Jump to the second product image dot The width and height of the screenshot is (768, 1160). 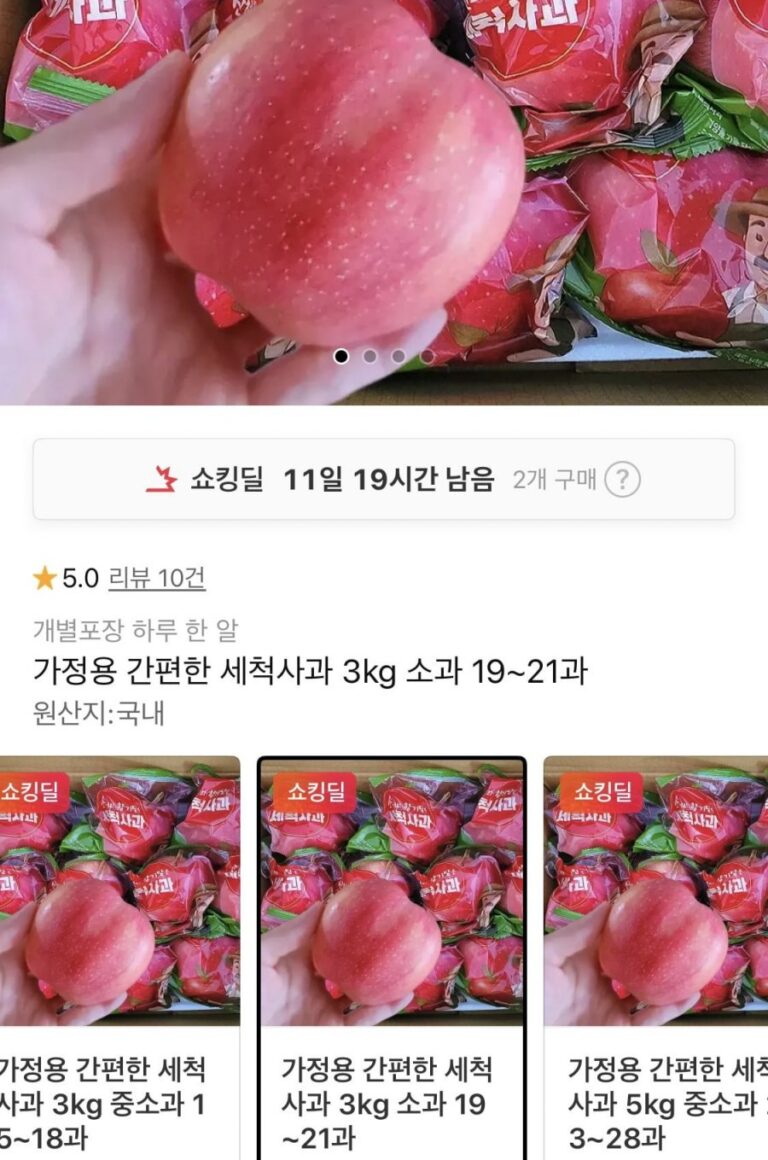[370, 356]
